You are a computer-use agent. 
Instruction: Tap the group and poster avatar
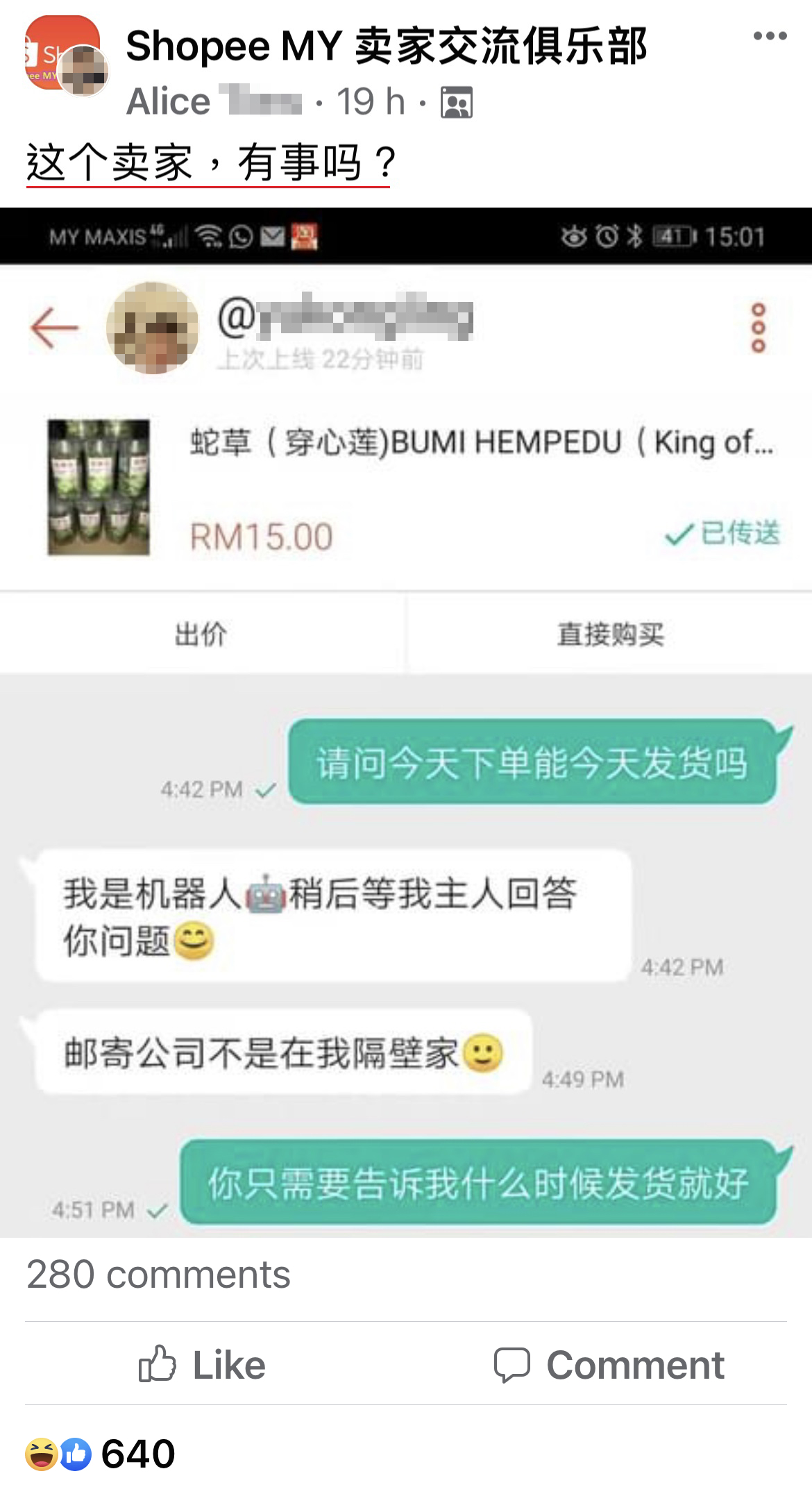point(66,57)
